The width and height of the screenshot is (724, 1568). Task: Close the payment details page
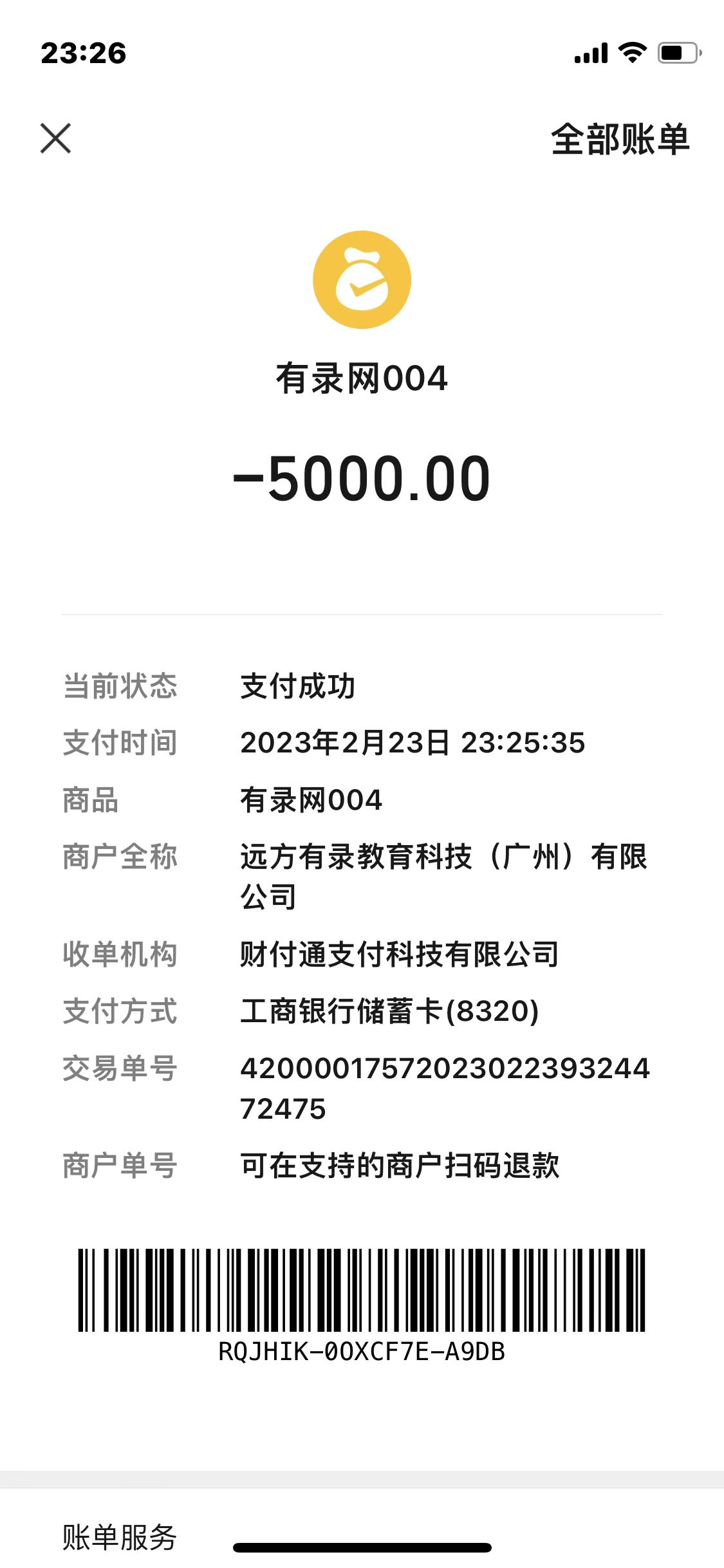point(55,138)
